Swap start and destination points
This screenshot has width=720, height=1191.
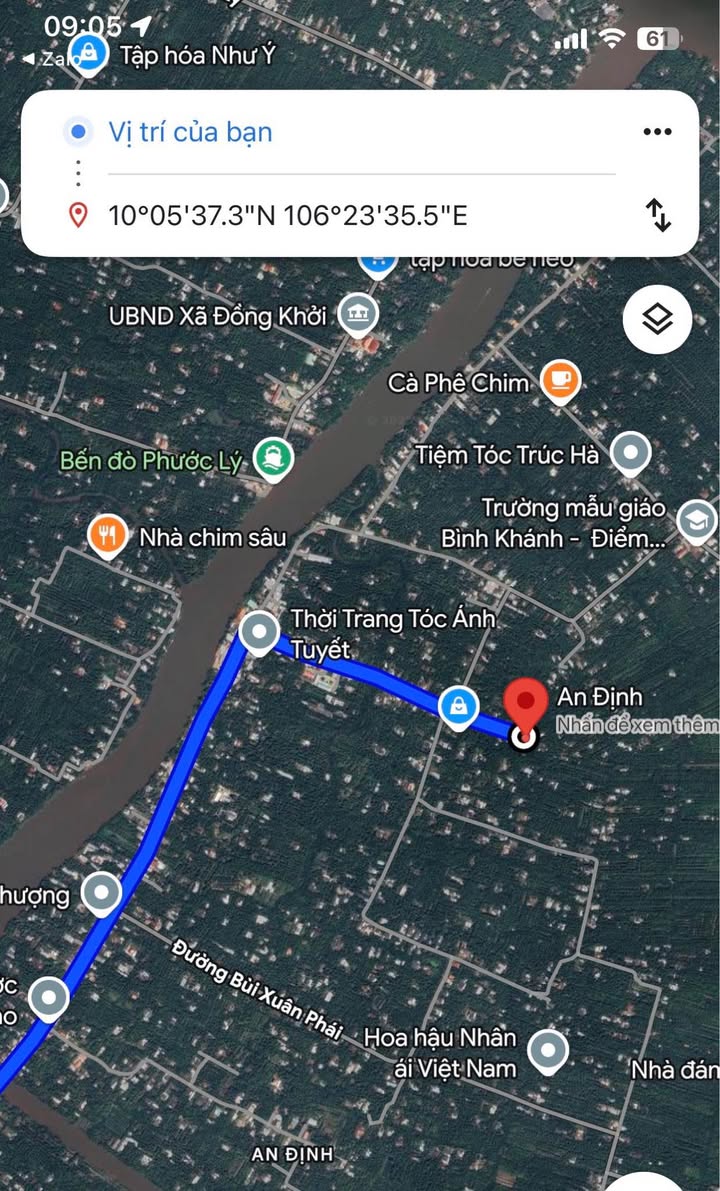point(658,215)
